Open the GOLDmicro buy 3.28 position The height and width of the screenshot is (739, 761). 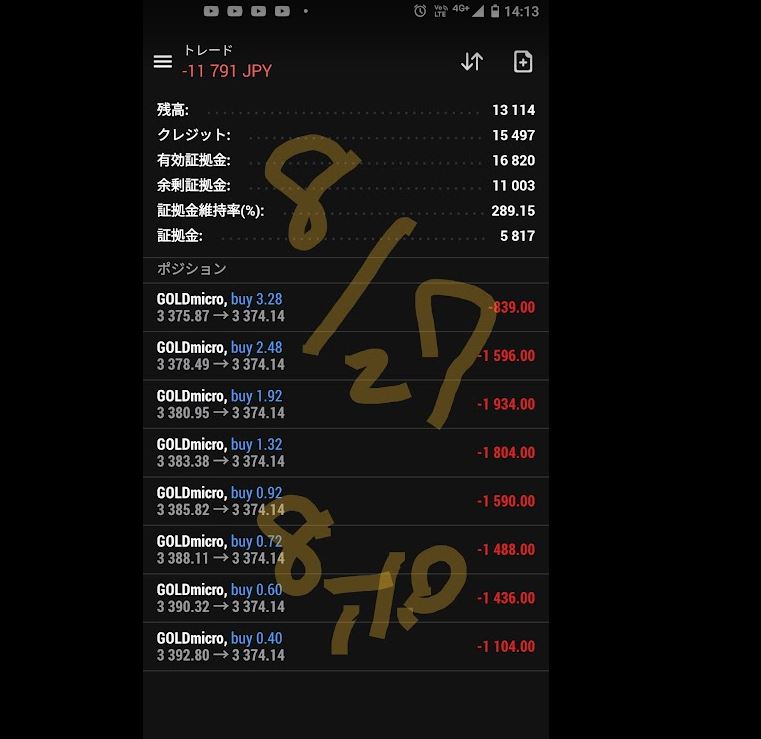(345, 307)
